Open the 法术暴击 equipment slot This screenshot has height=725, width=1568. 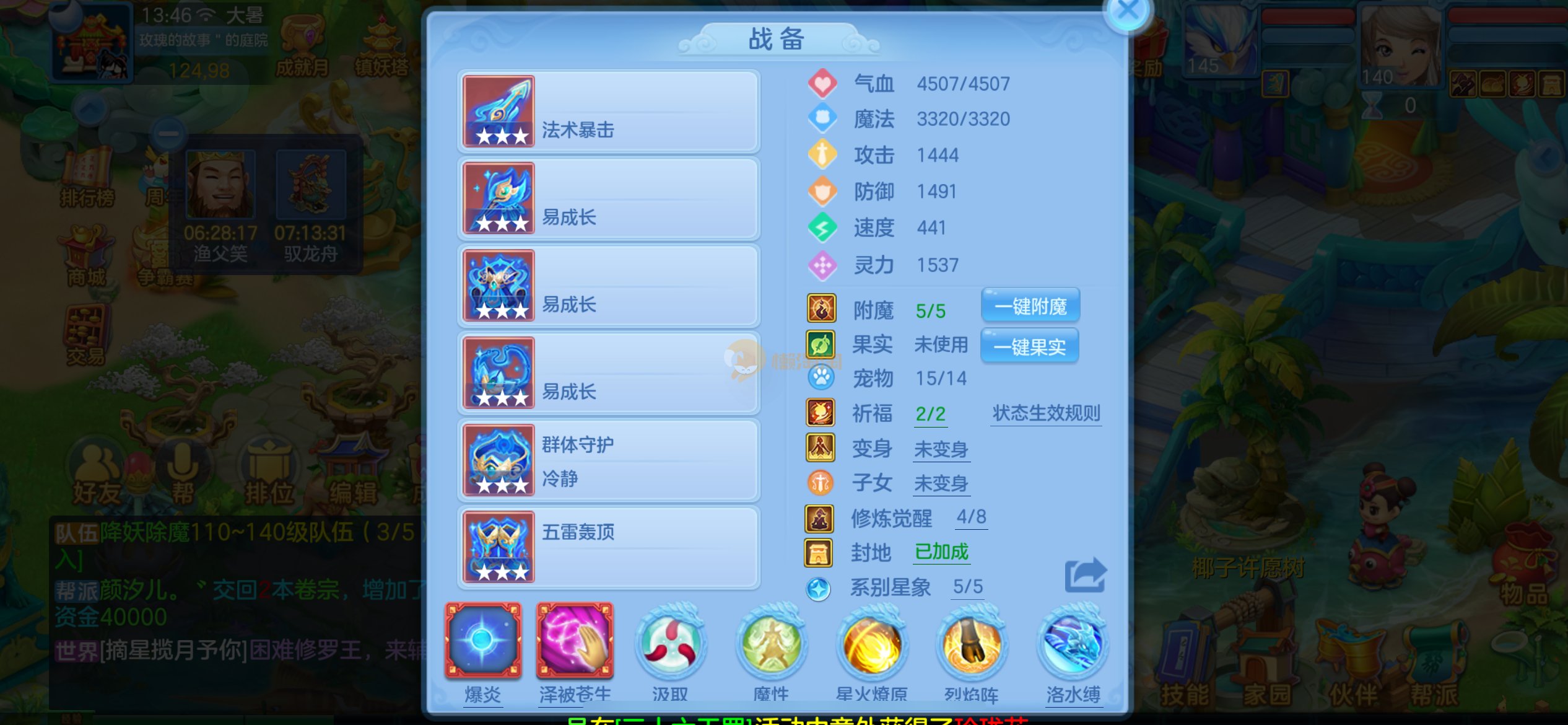(x=608, y=112)
